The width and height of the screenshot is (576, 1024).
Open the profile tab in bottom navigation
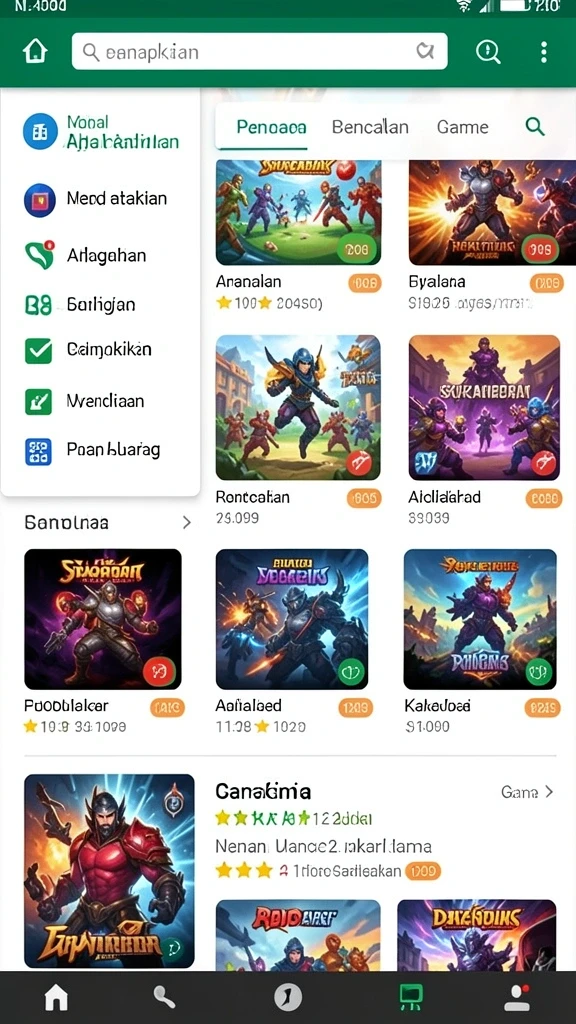point(517,997)
